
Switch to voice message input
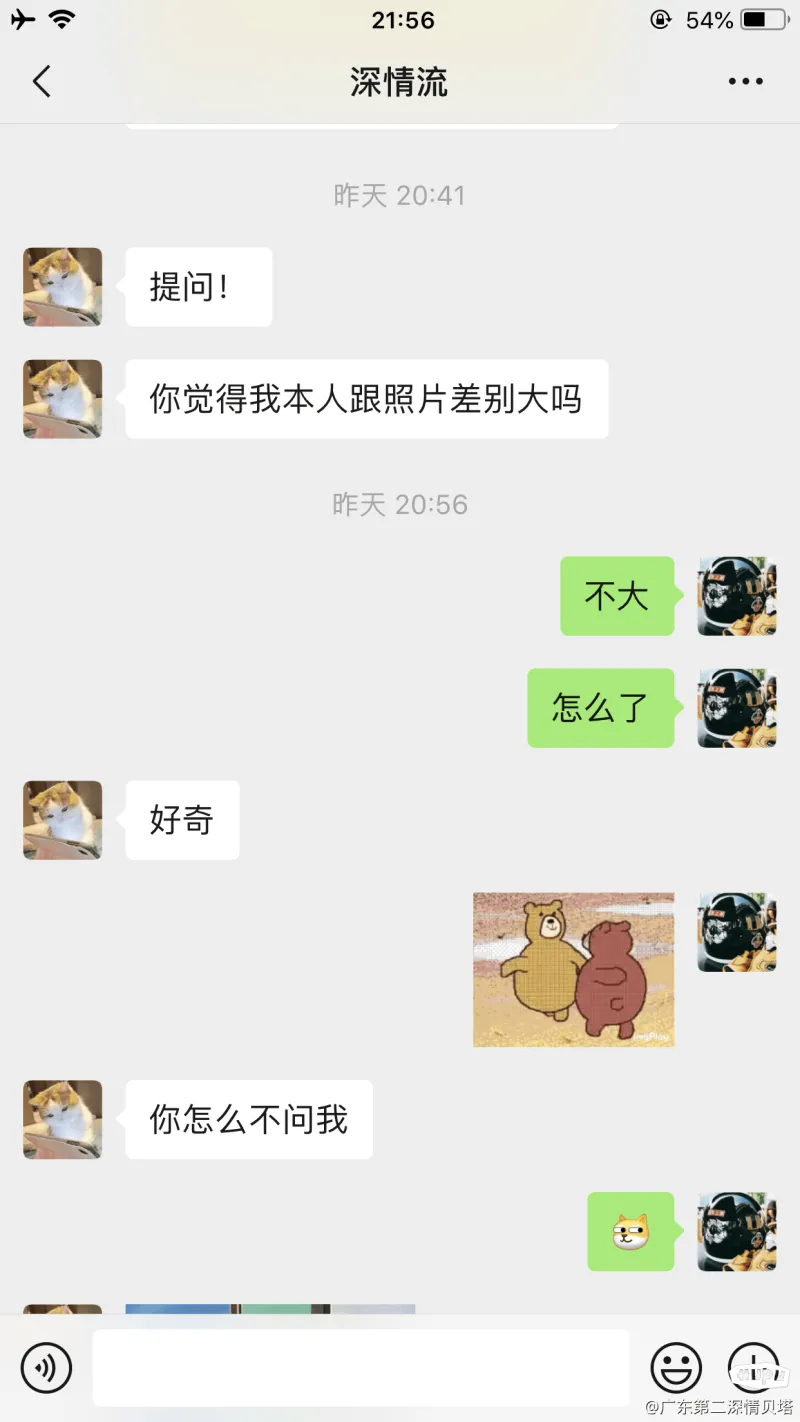47,1367
